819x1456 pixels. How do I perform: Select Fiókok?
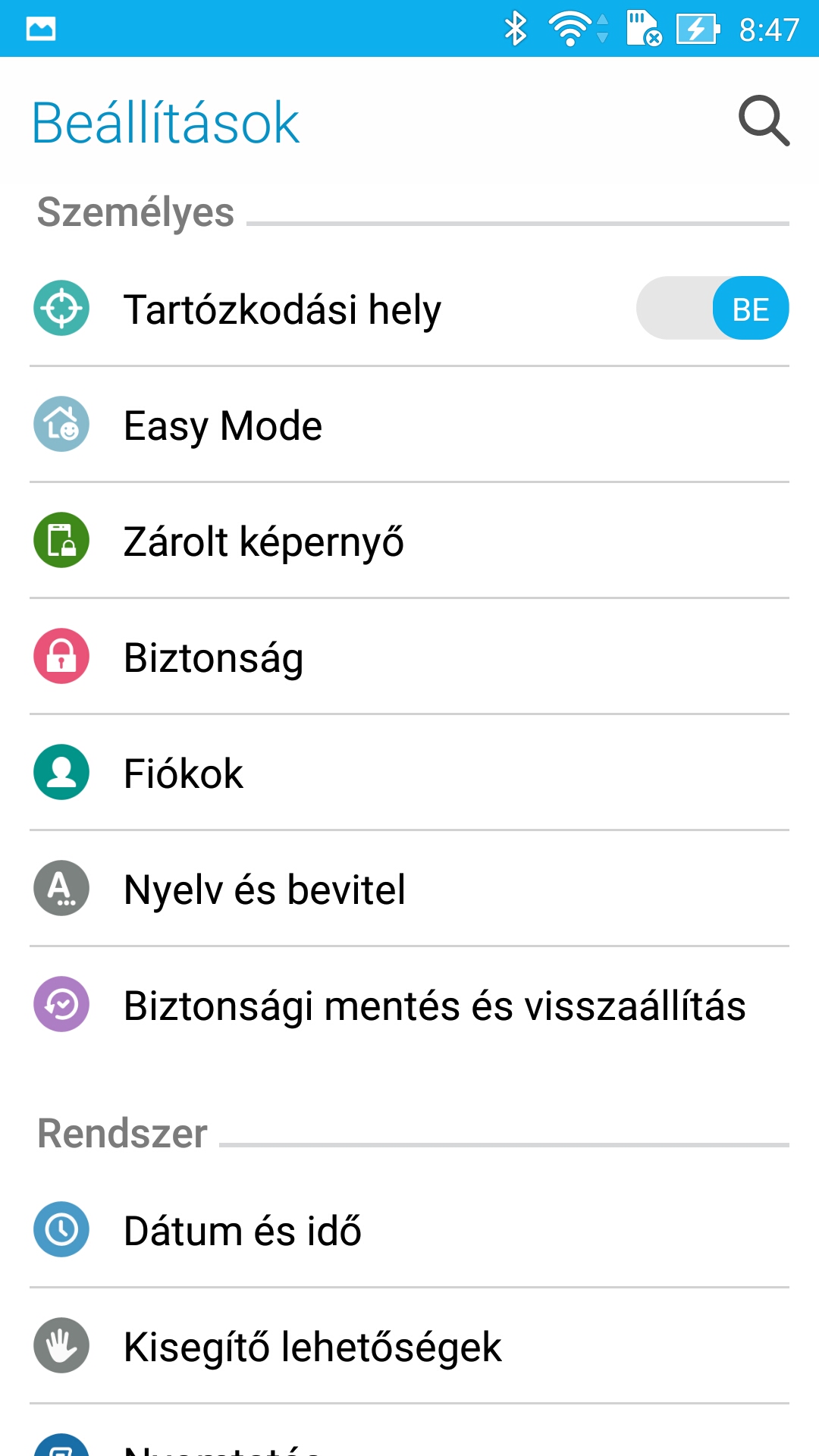pyautogui.click(x=183, y=773)
